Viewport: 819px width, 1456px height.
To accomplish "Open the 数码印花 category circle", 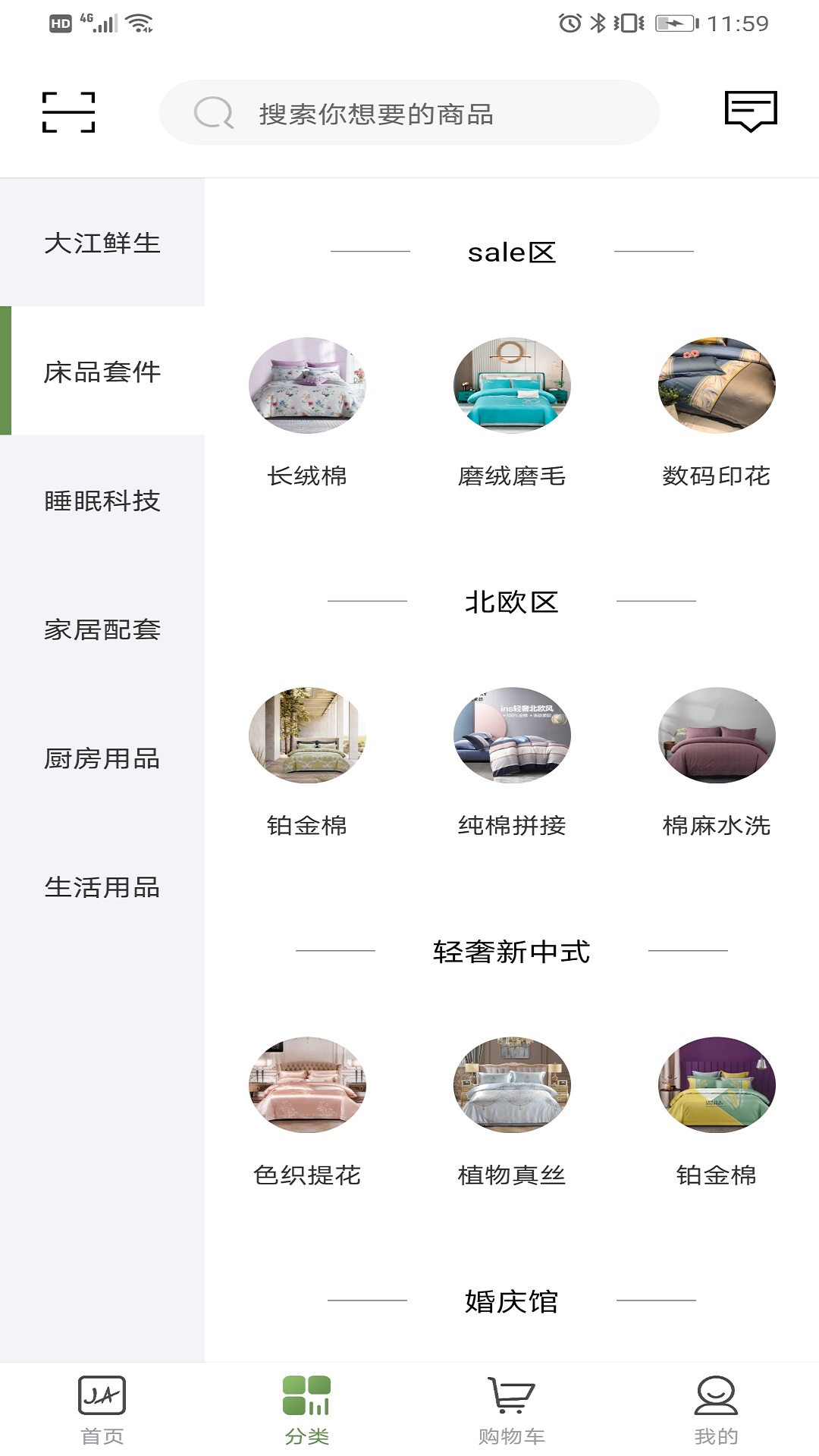I will click(716, 385).
